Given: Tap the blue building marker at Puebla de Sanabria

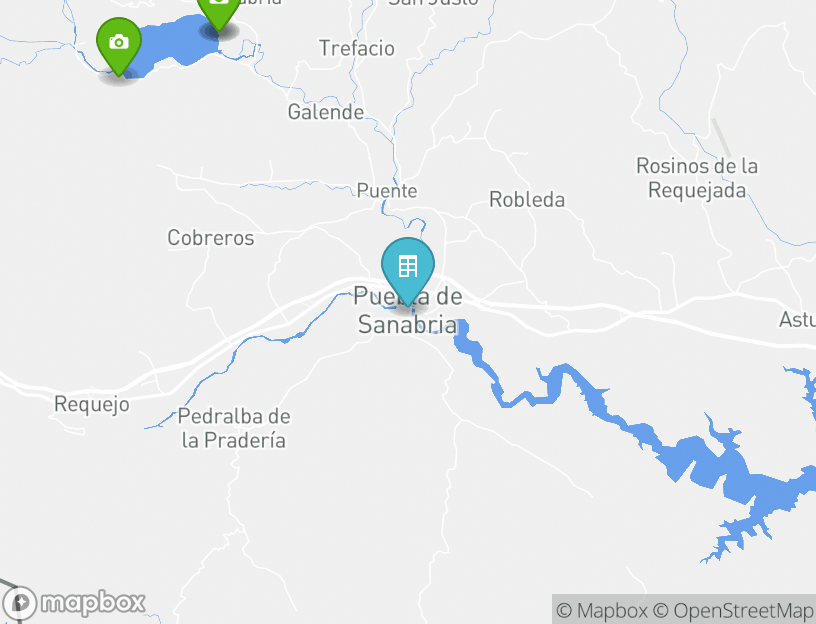Looking at the screenshot, I should click(x=407, y=267).
